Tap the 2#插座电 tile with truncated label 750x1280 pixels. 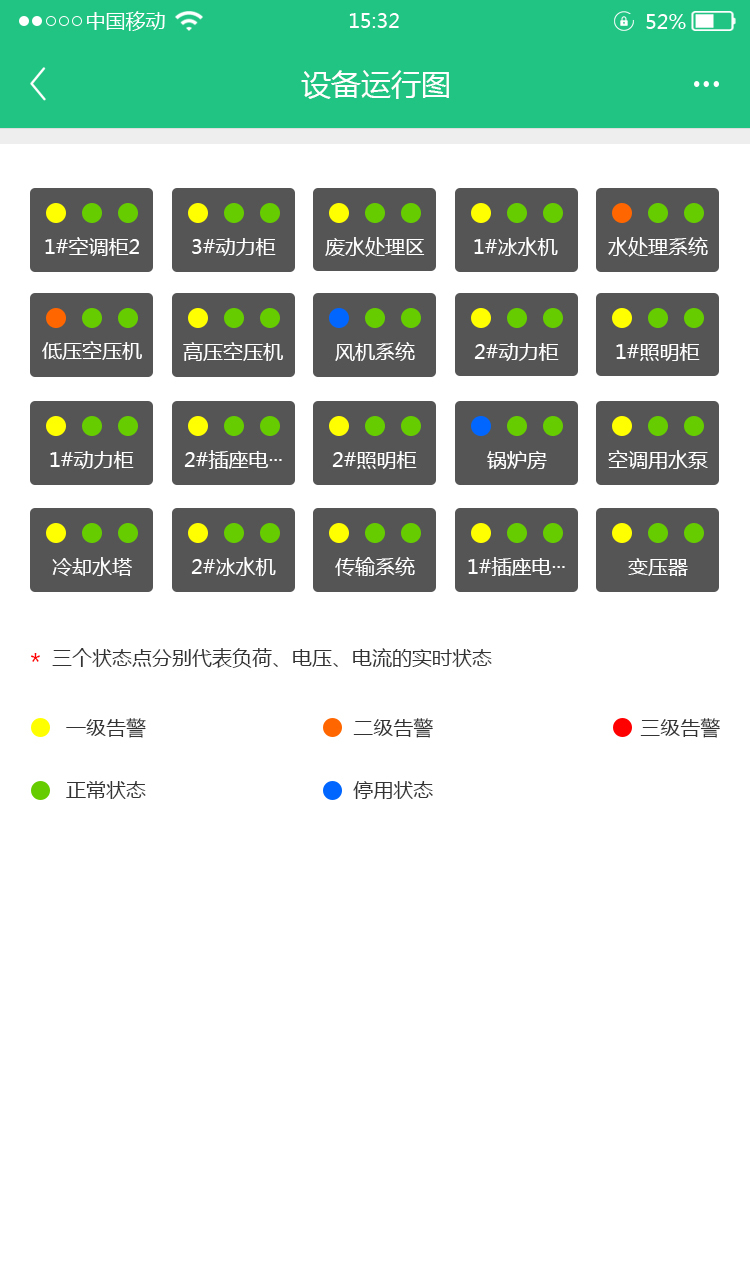tap(233, 442)
